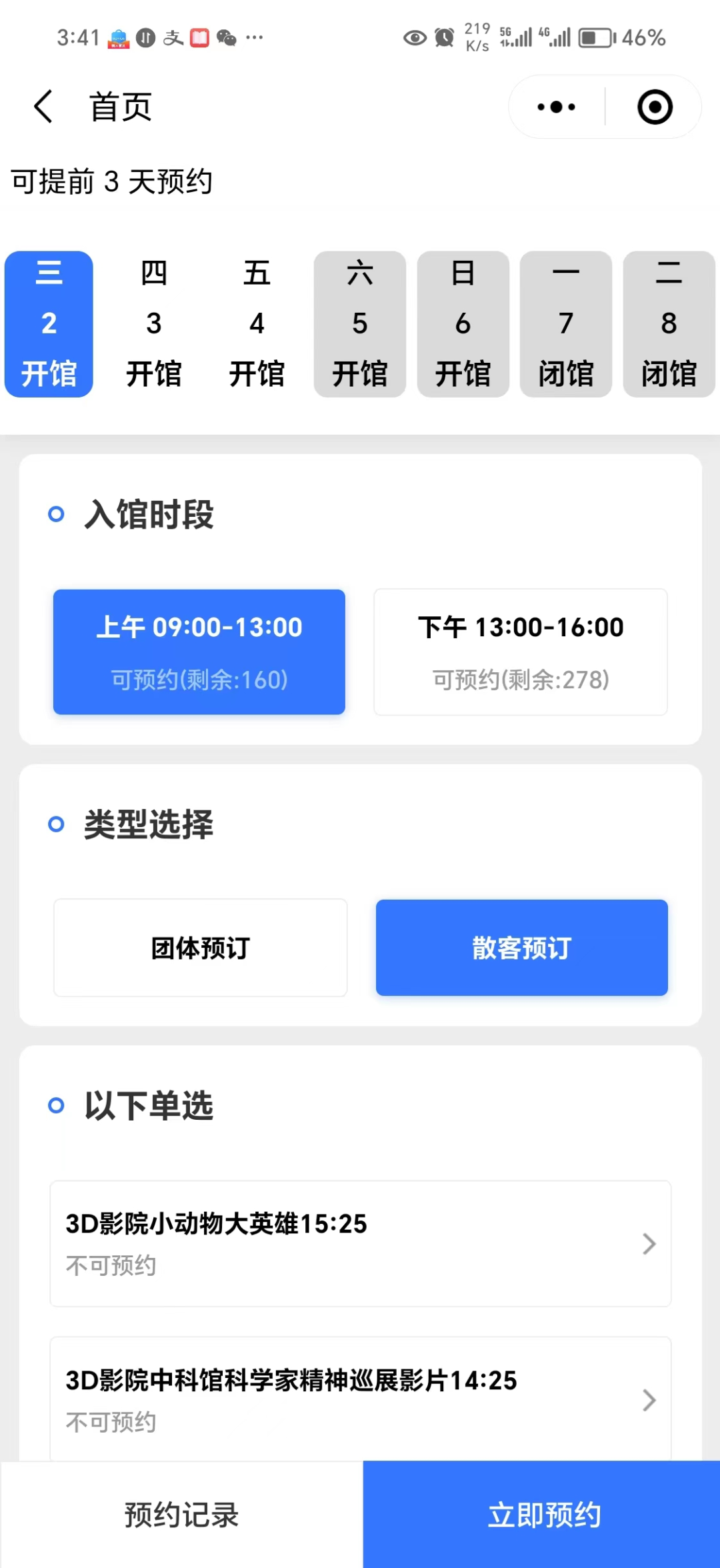Select Thursday the 3rd date tab
720x1568 pixels.
point(154,324)
